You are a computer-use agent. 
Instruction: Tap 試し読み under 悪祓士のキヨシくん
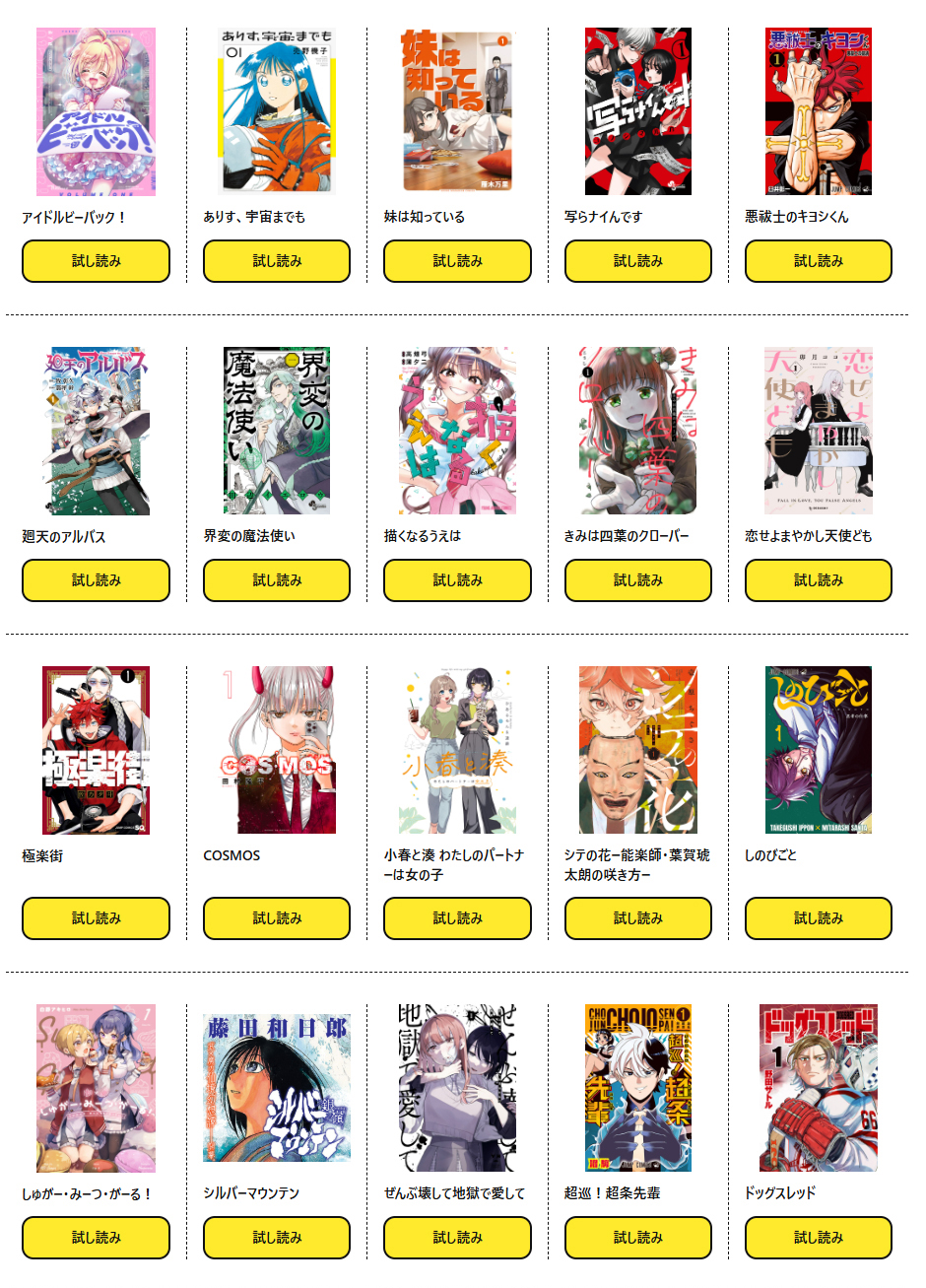point(819,261)
